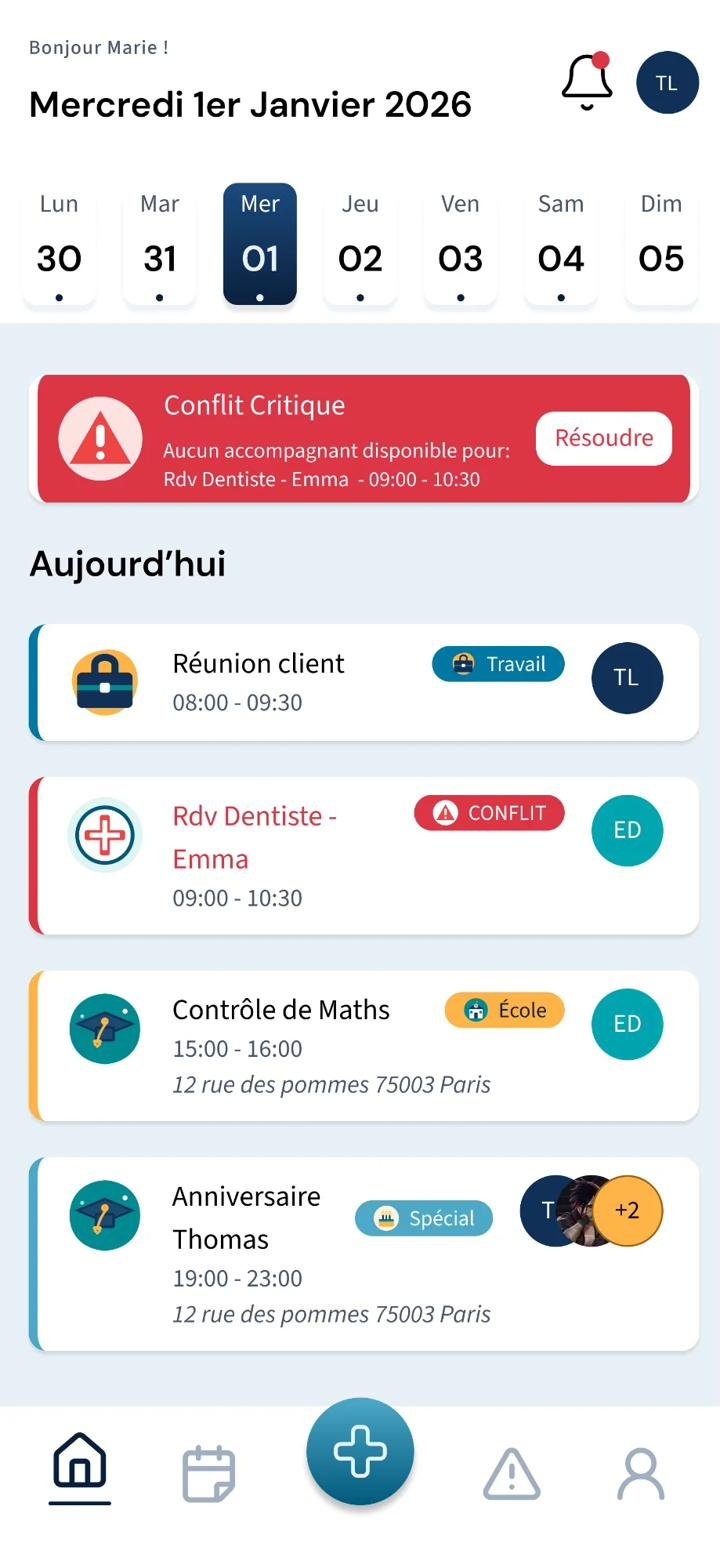Tap the École chip on Contrôle de Maths
The image size is (728, 1568).
coord(504,1011)
